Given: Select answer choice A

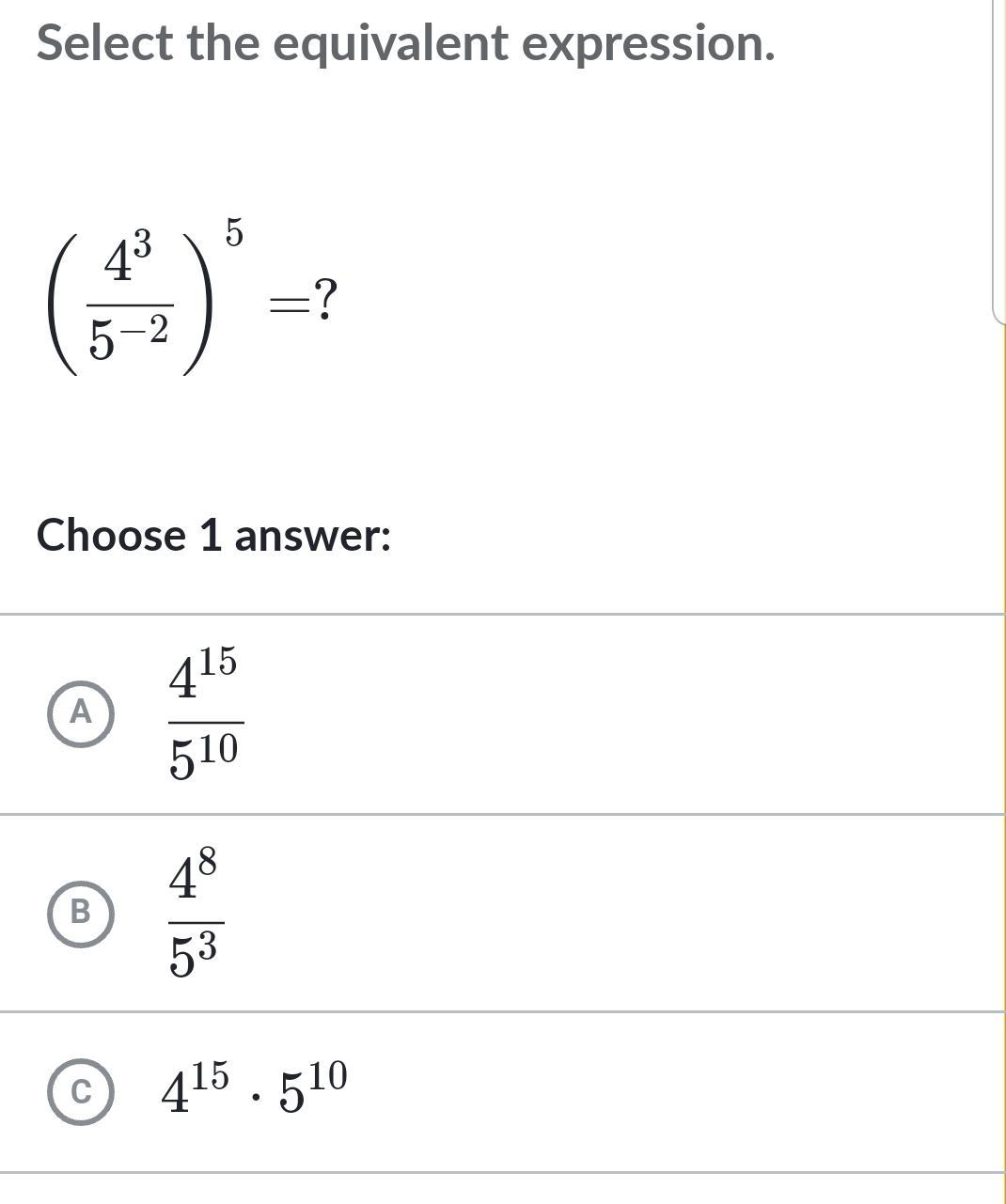Looking at the screenshot, I should [81, 712].
